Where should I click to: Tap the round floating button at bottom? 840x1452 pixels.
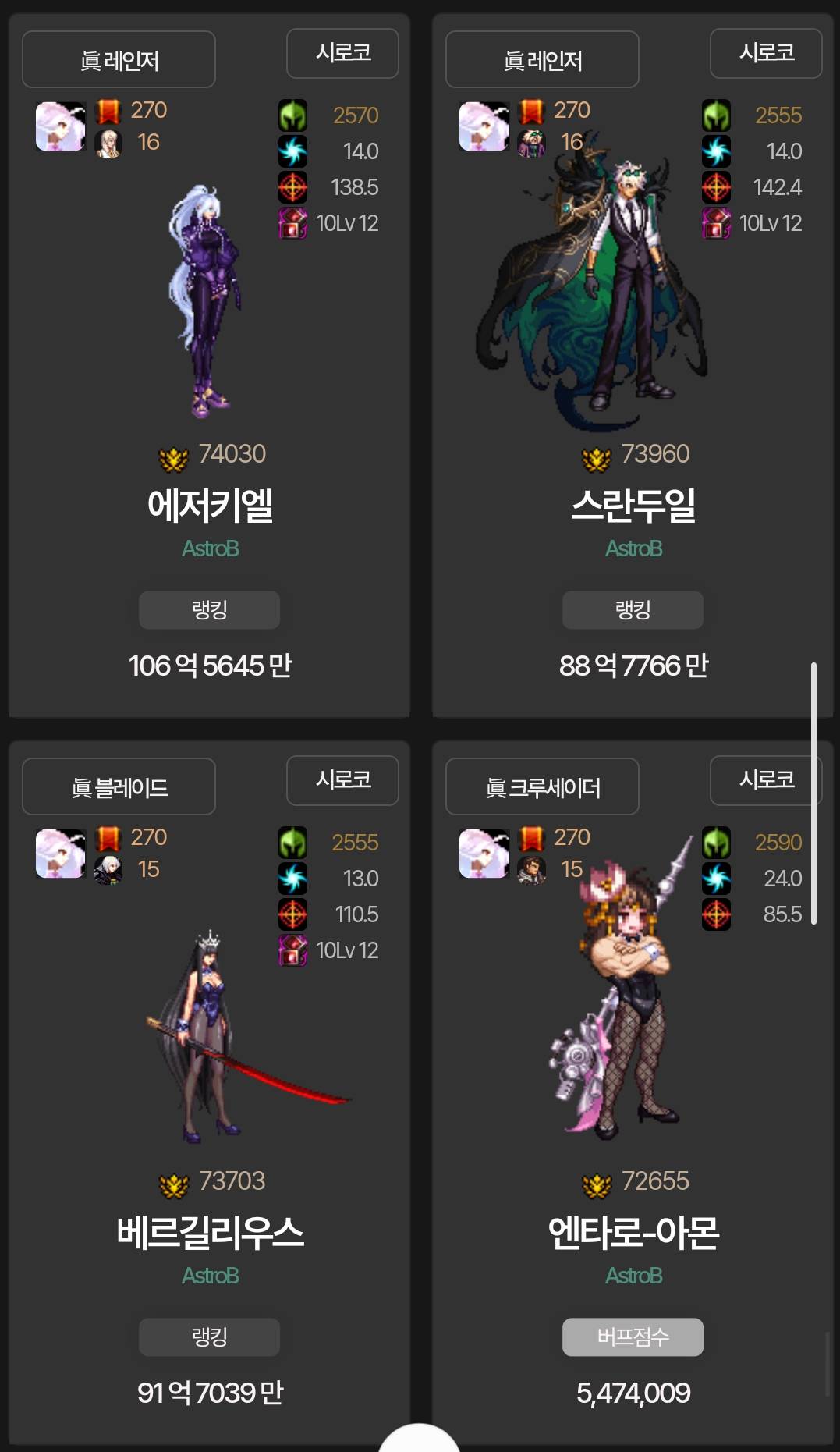[419, 1441]
